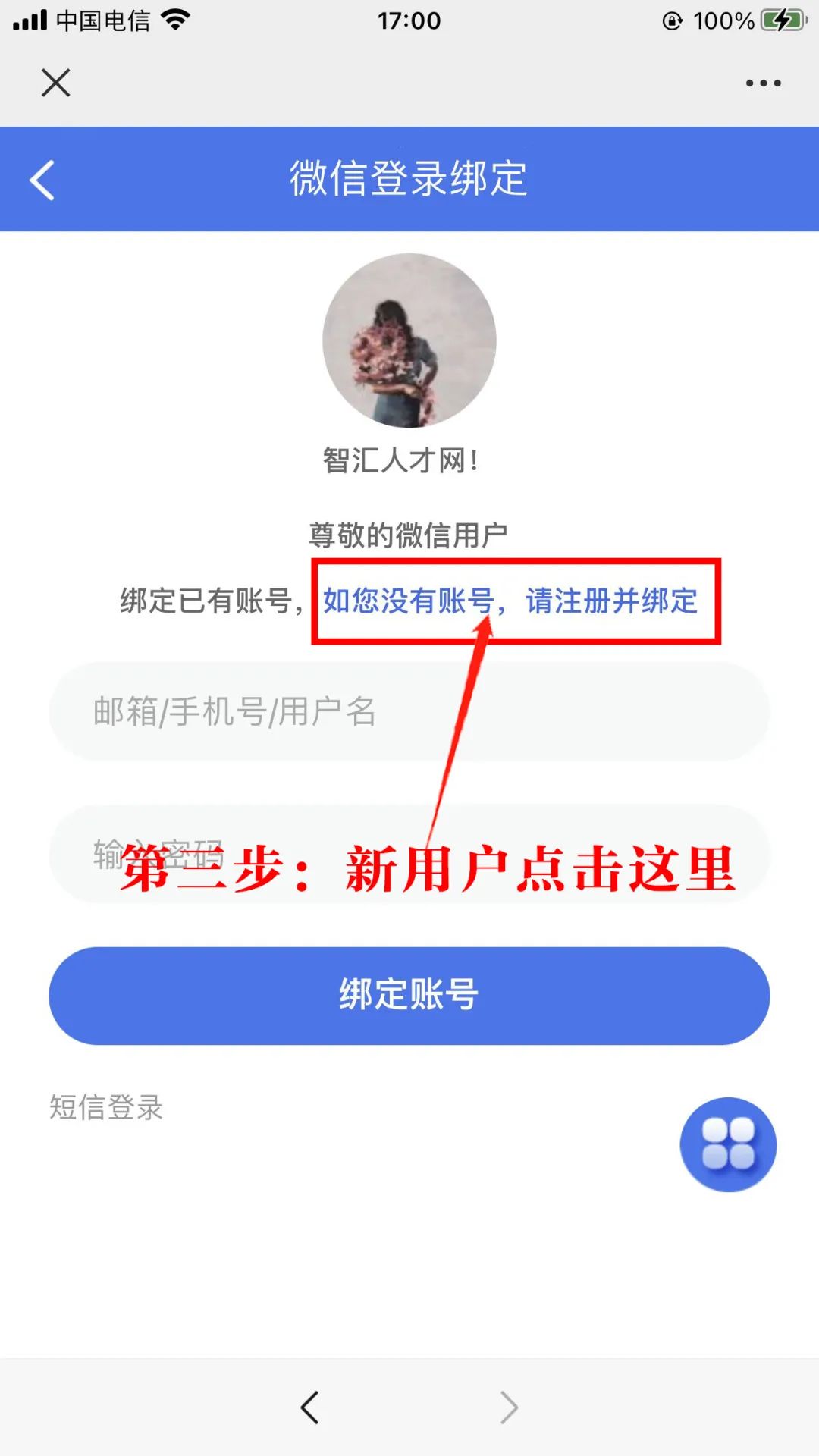Focus the password input field
This screenshot has width=819, height=1456.
[x=409, y=854]
